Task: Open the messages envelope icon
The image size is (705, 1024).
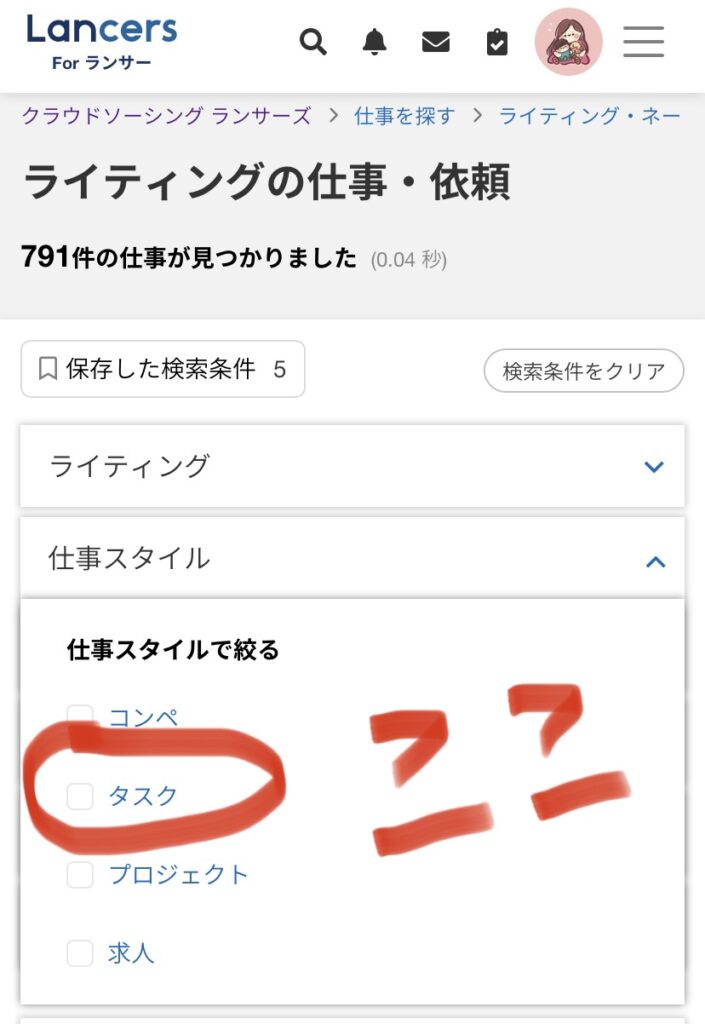Action: [435, 42]
